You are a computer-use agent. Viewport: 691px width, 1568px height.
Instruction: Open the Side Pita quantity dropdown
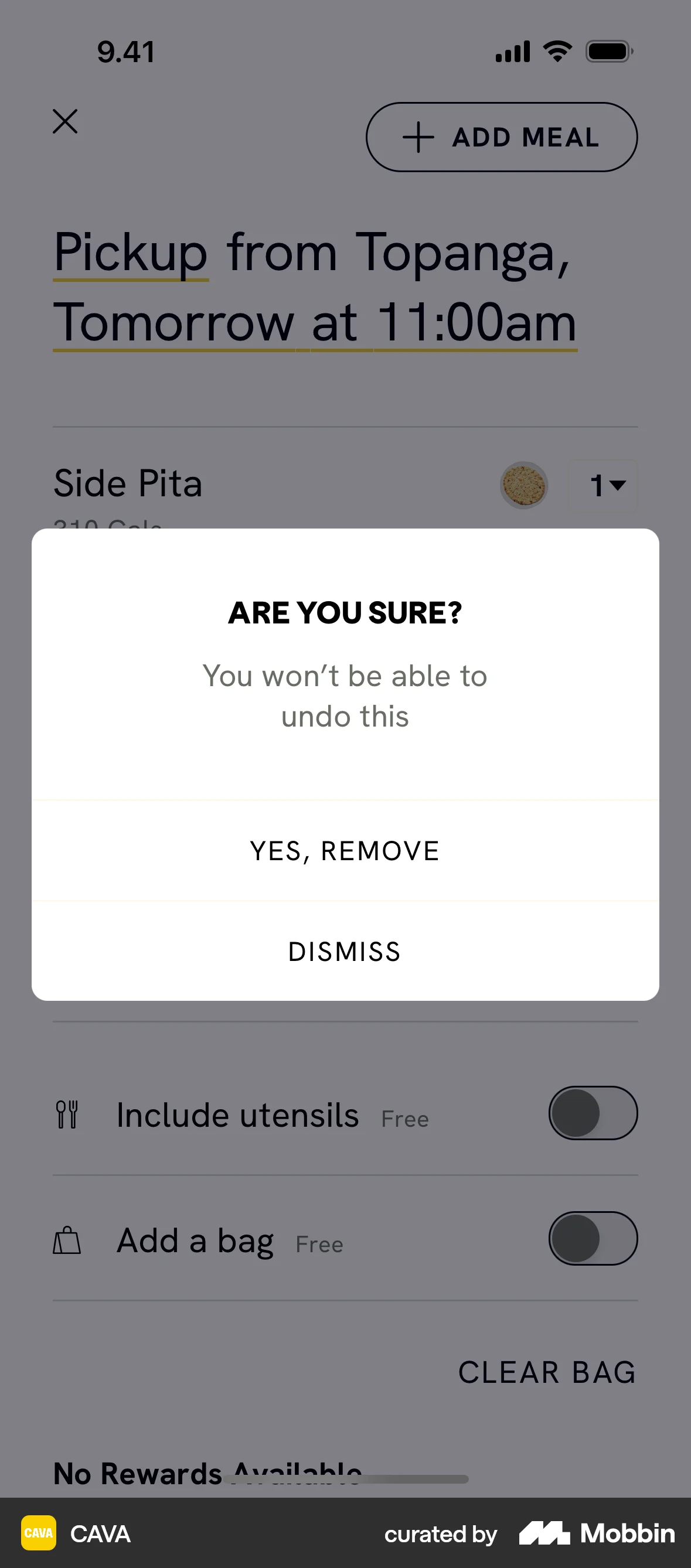pyautogui.click(x=604, y=485)
